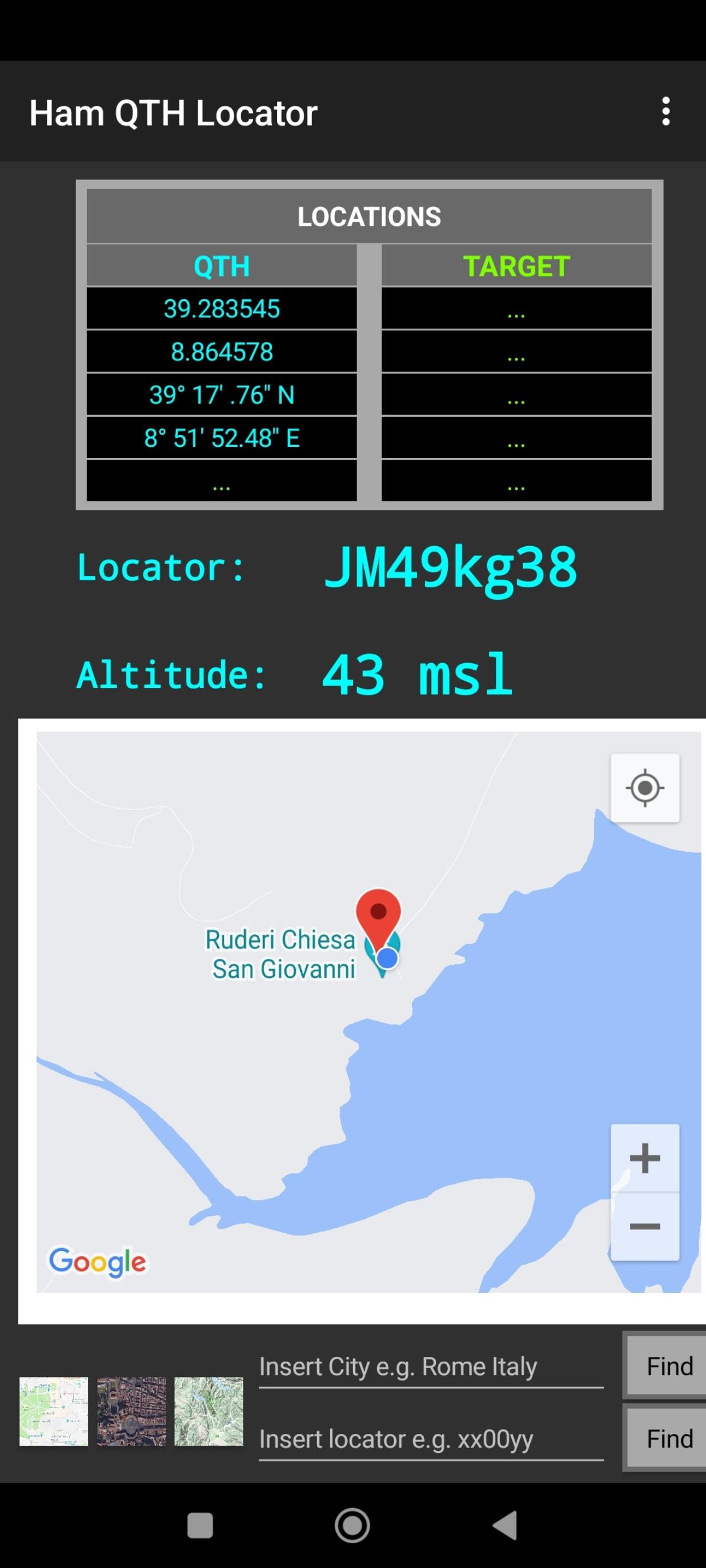
Task: Center map on my location
Action: click(x=644, y=788)
